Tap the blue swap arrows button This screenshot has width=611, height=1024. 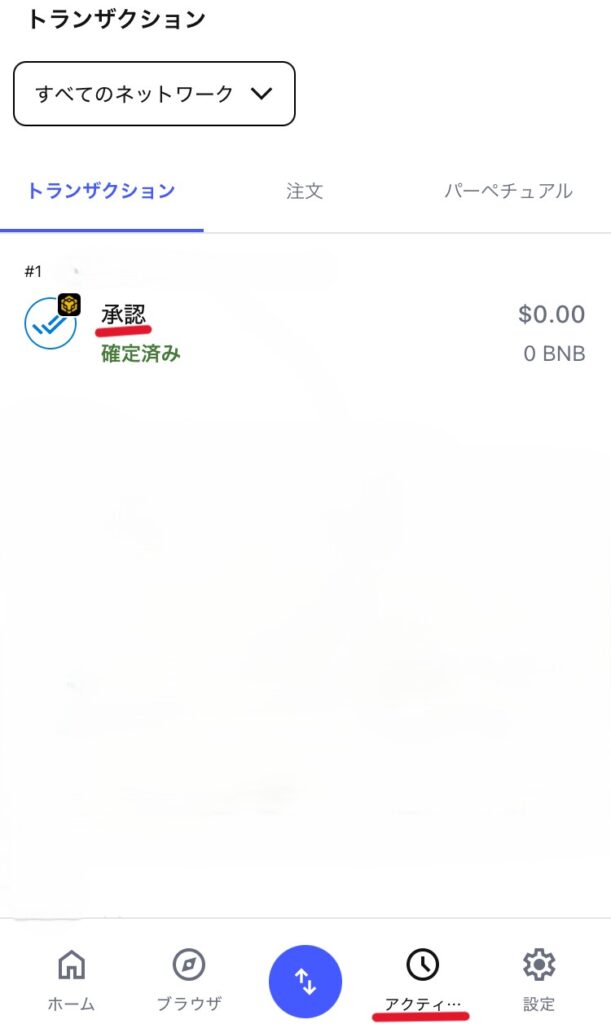tap(305, 982)
